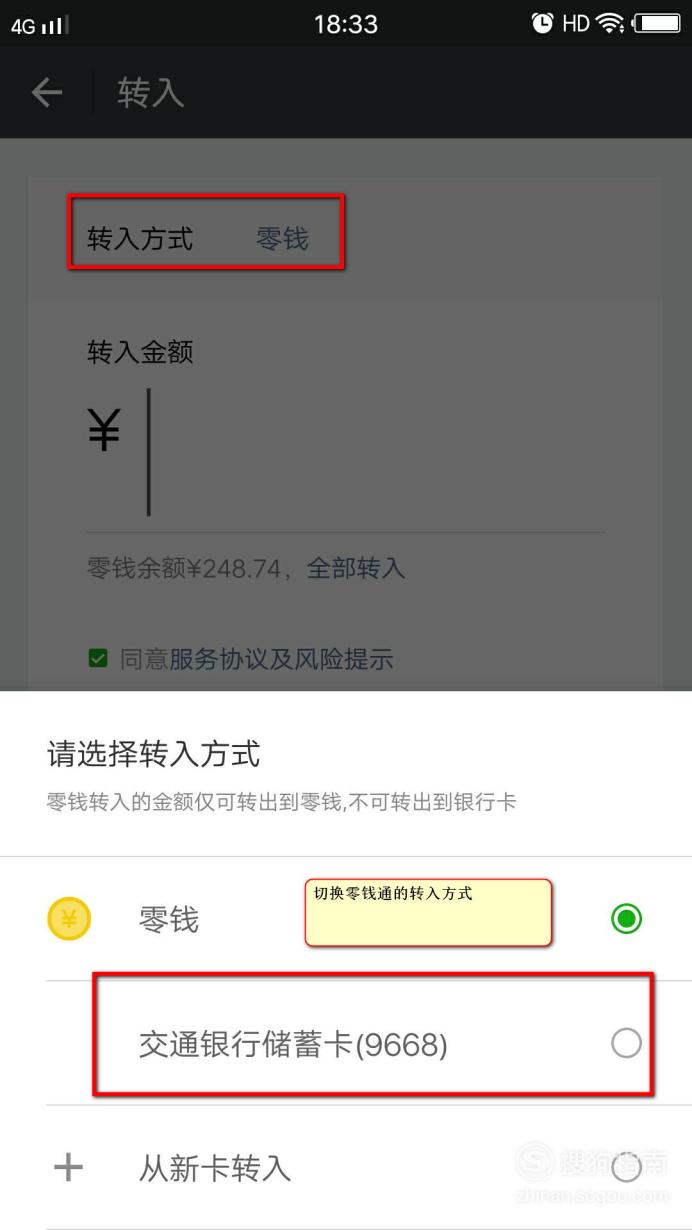Image resolution: width=692 pixels, height=1230 pixels.
Task: Tap 全部转入 to transfer the whole balance
Action: point(355,569)
